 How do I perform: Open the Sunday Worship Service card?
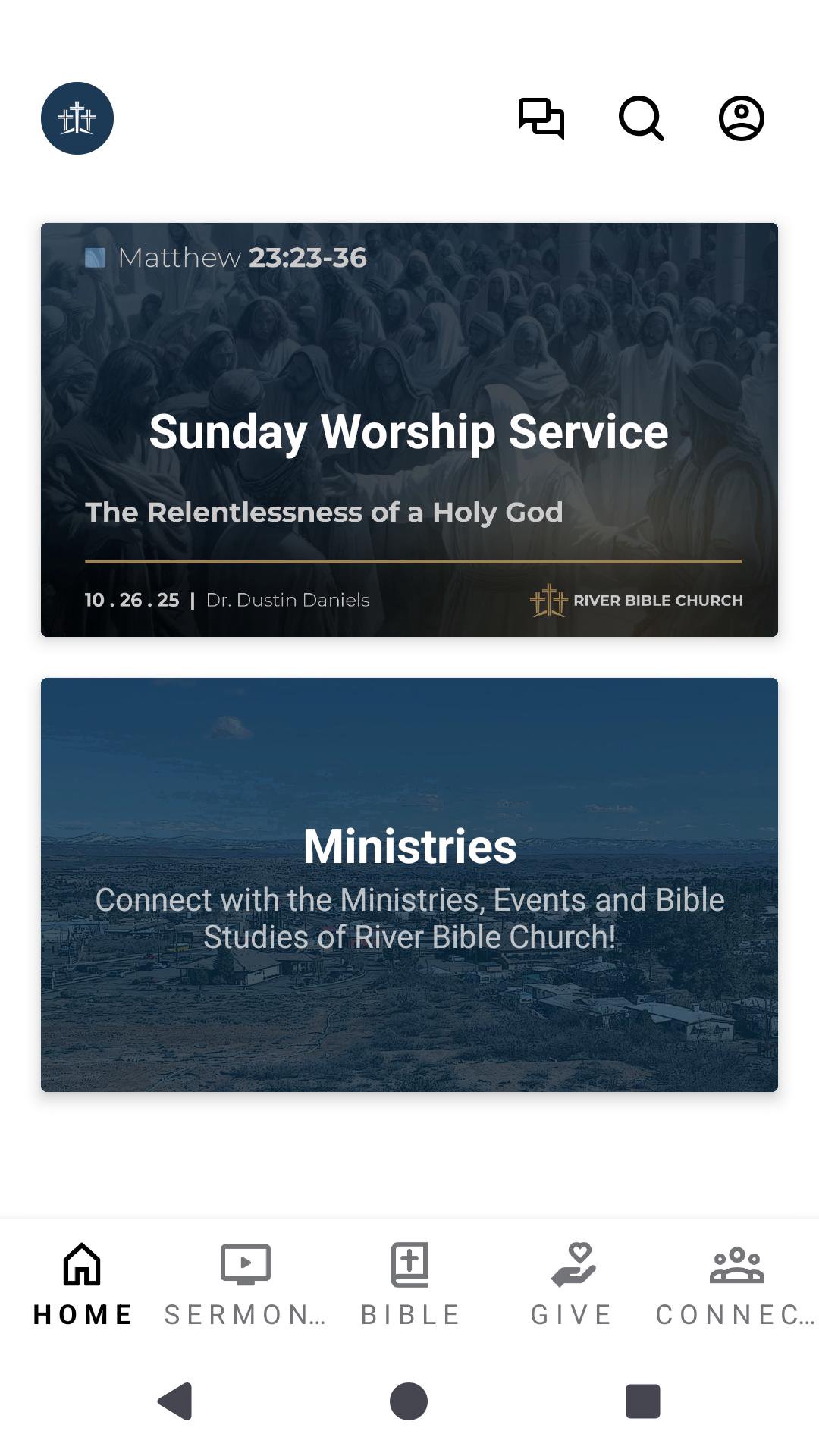(x=409, y=430)
